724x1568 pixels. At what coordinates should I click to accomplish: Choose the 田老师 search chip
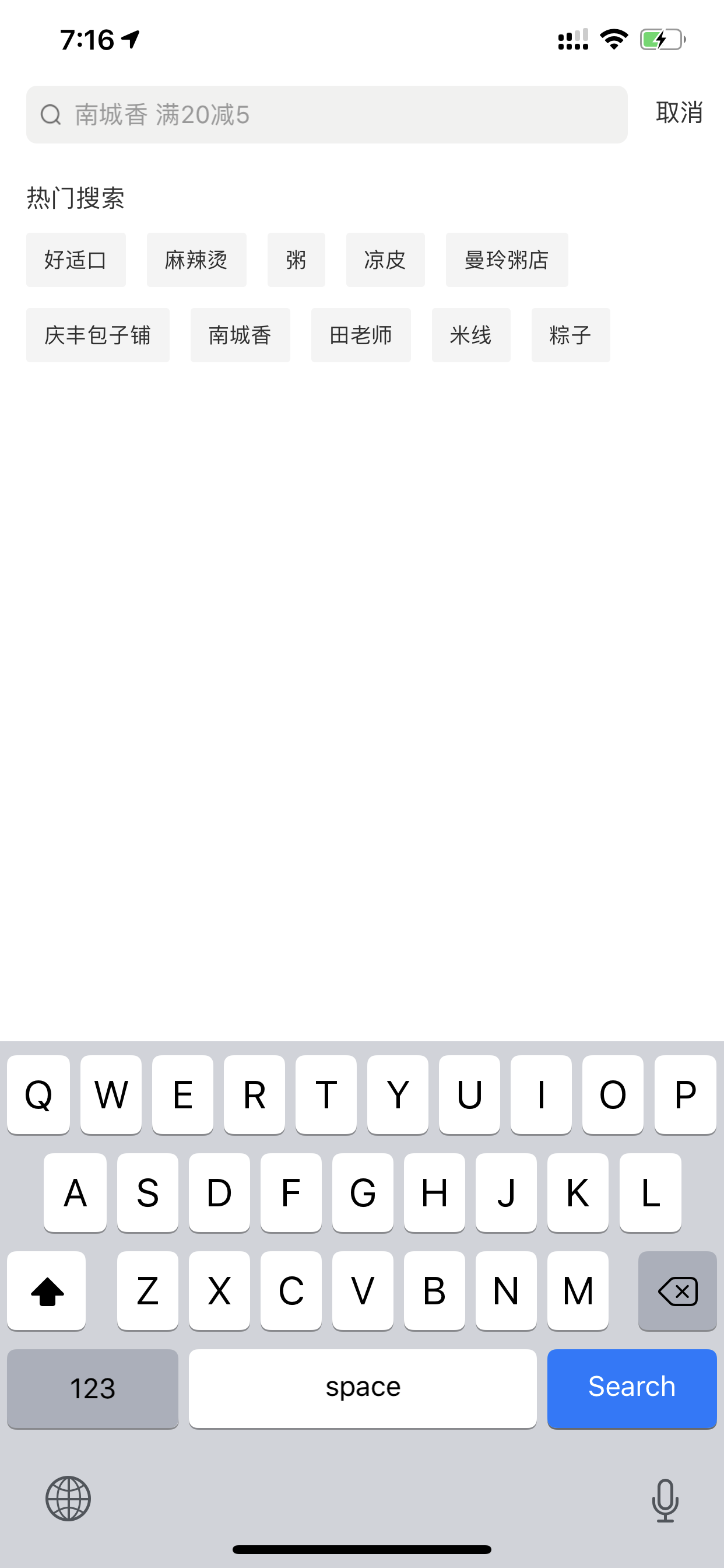click(361, 335)
